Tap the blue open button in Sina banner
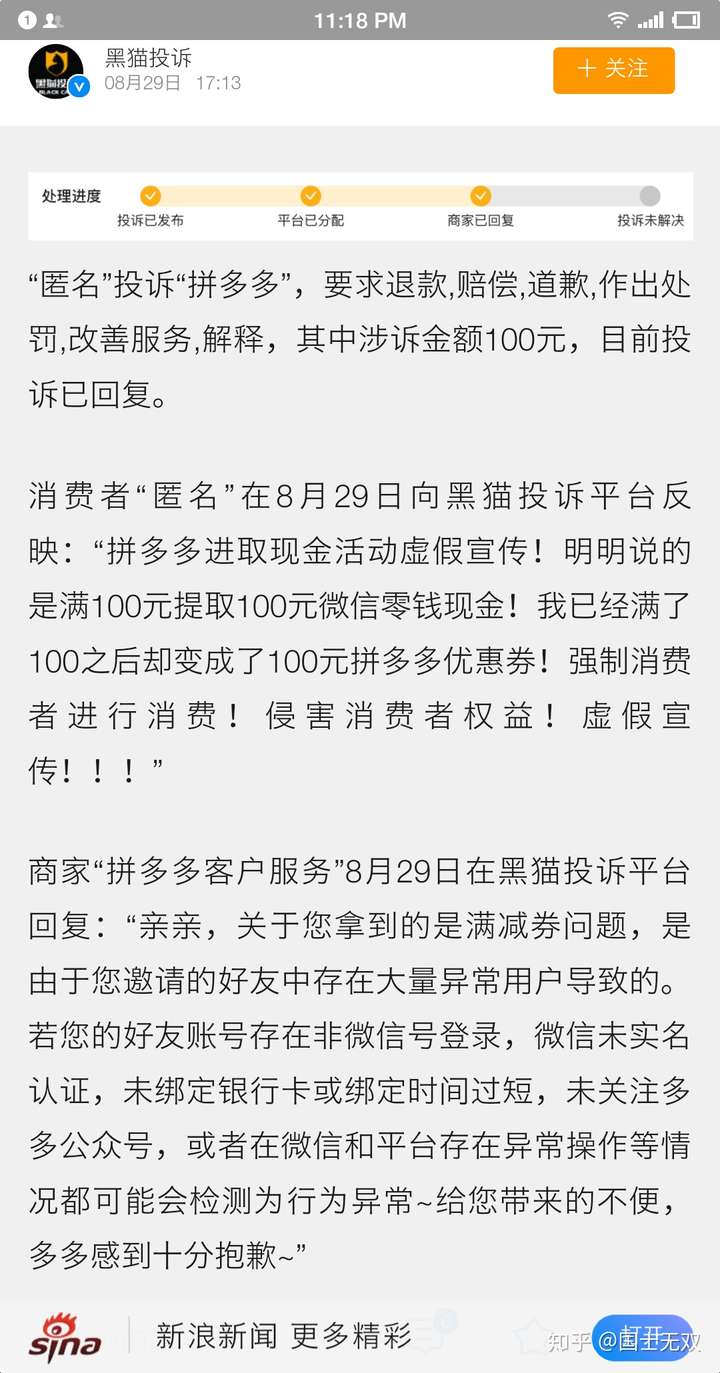 (x=642, y=1337)
